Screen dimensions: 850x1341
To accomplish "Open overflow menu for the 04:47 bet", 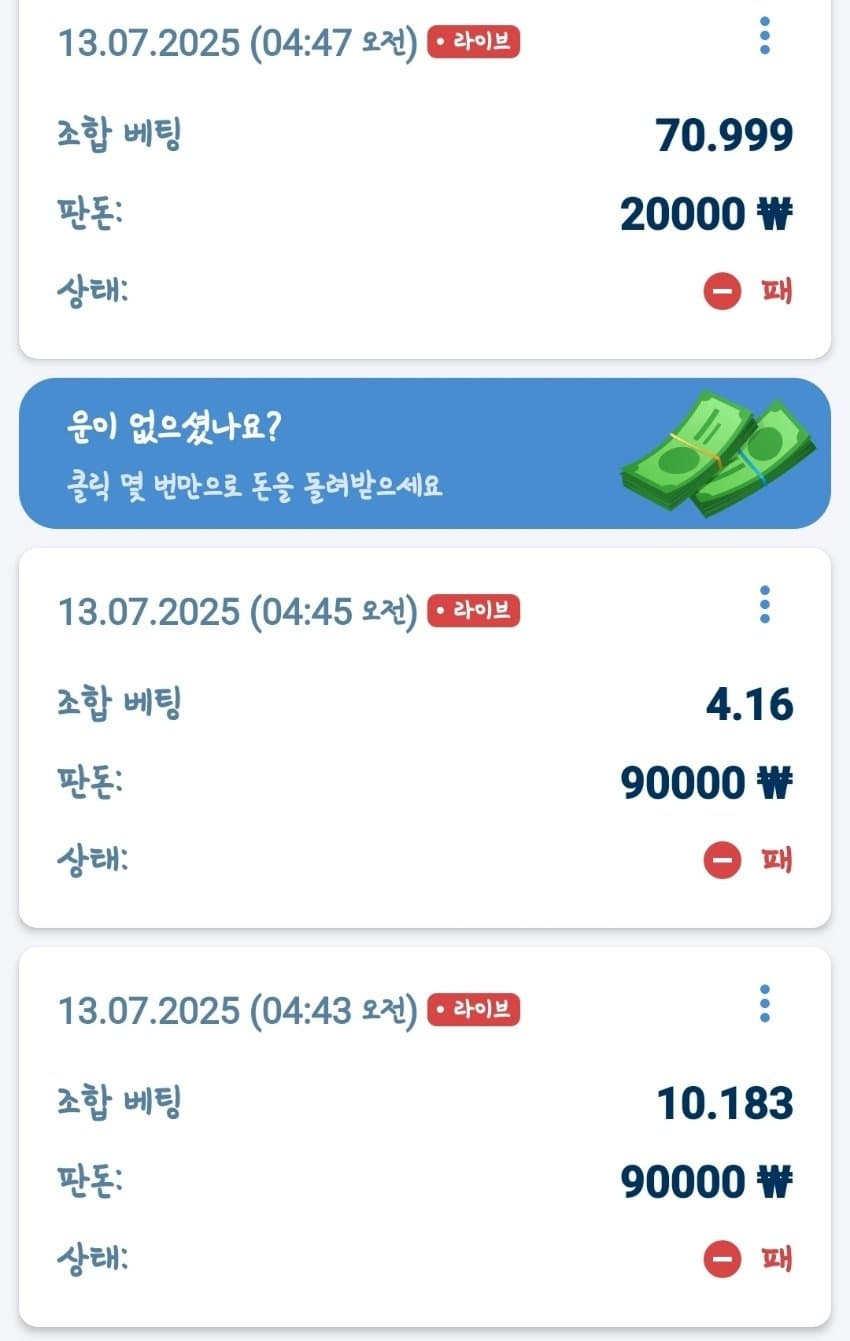I will coord(765,37).
